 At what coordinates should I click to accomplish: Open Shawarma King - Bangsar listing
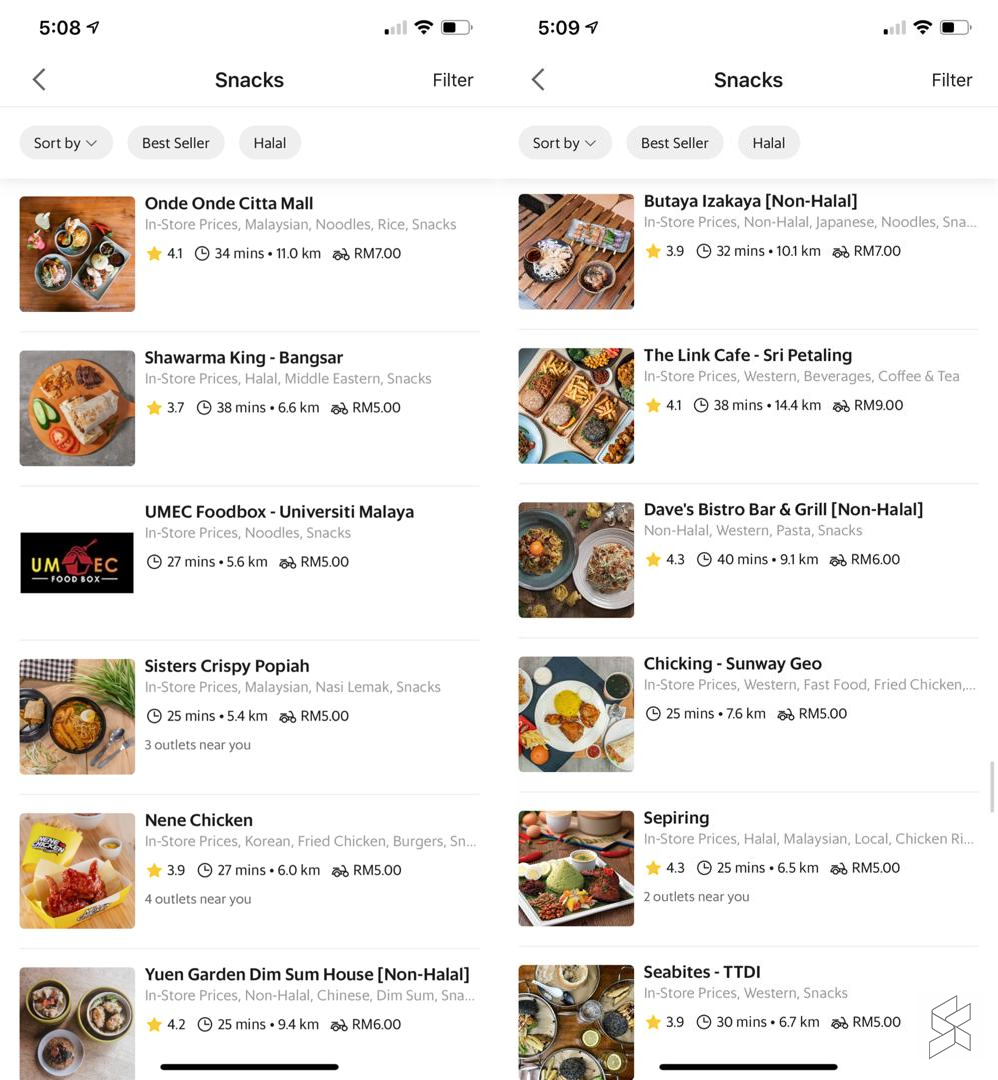244,358
